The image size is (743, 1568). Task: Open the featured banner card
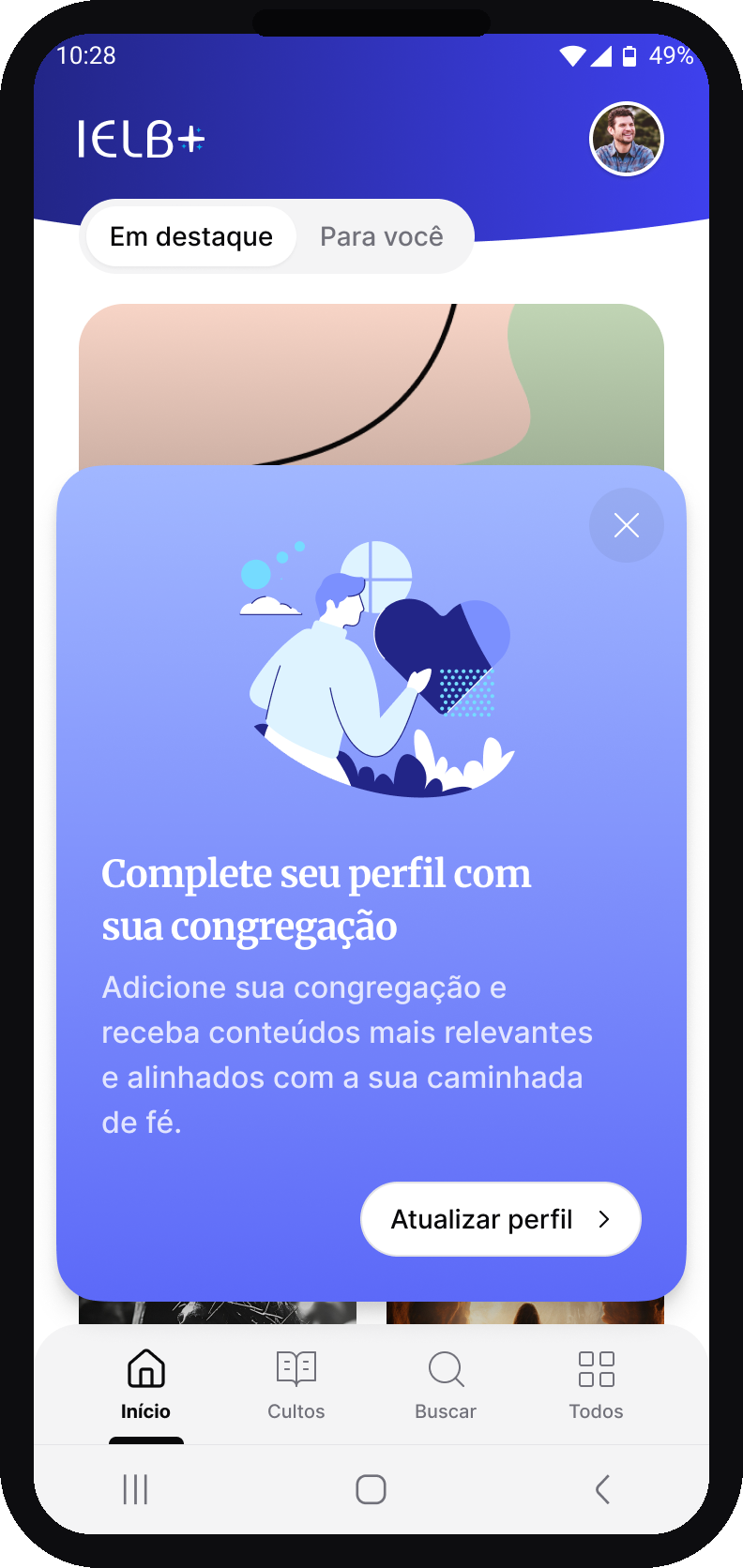371,384
